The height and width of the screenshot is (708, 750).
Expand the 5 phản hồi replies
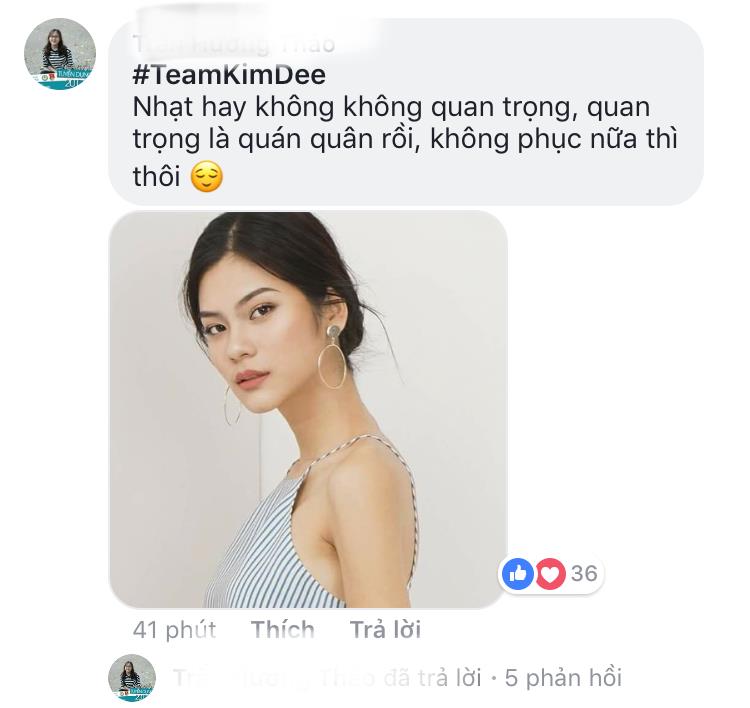coord(563,678)
